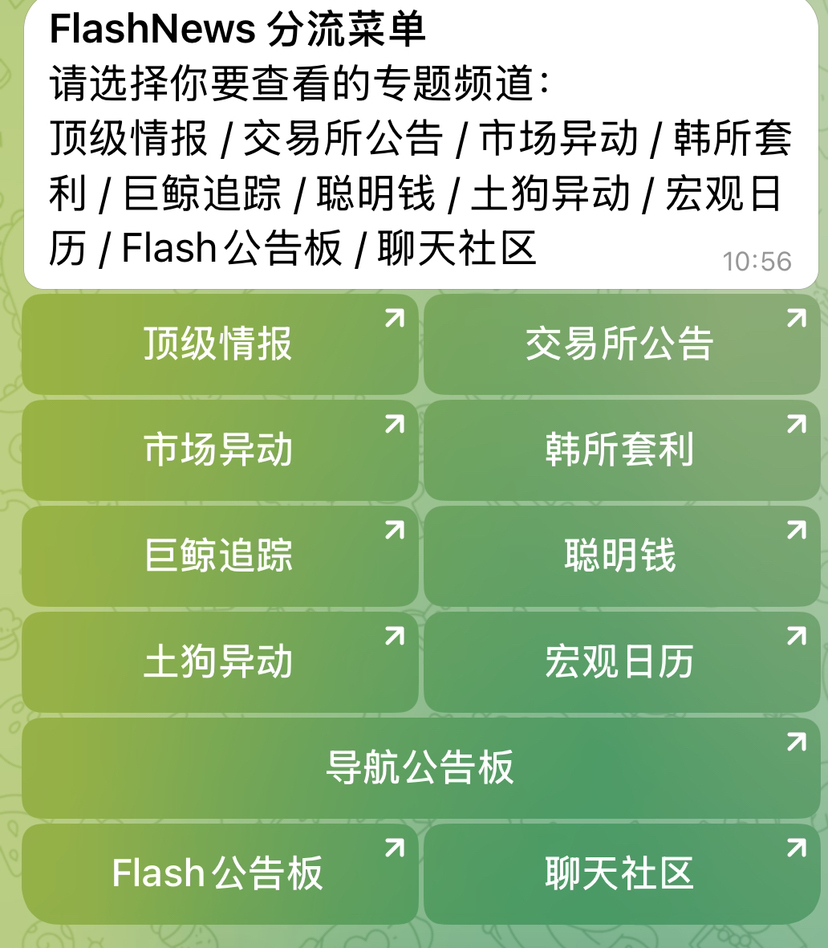Tap the 交易所公告 button

pos(621,344)
